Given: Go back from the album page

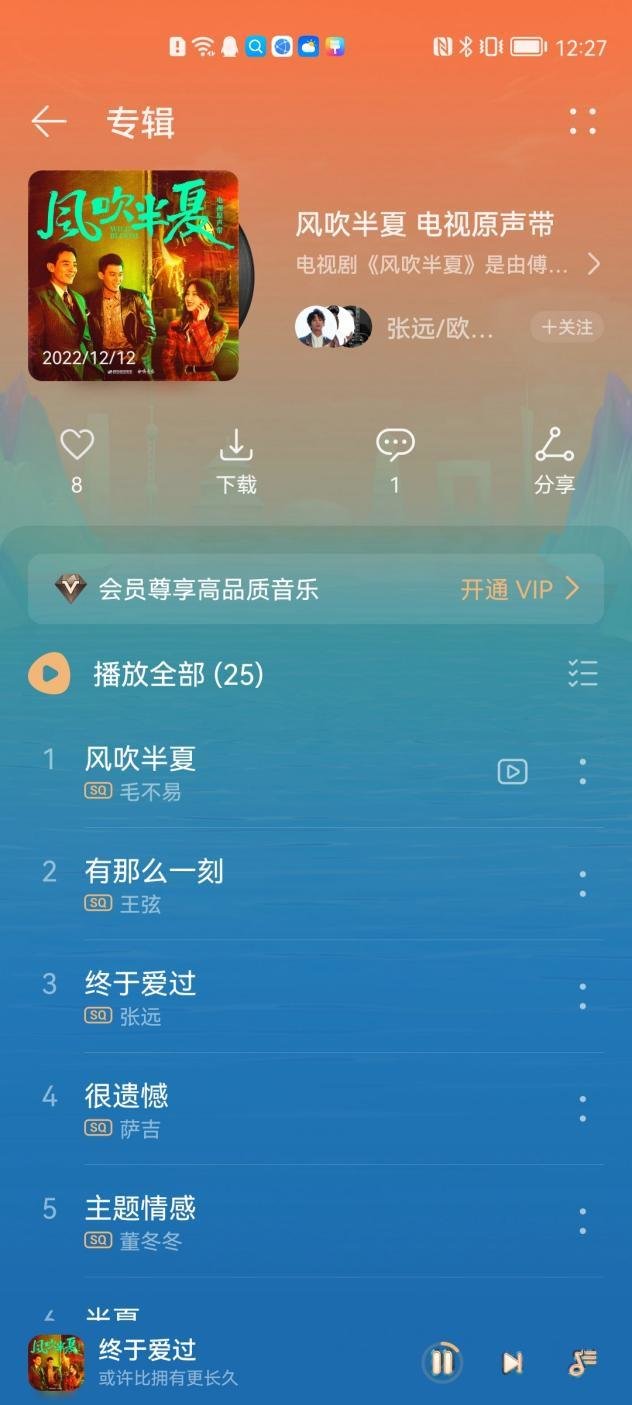Looking at the screenshot, I should click(48, 122).
